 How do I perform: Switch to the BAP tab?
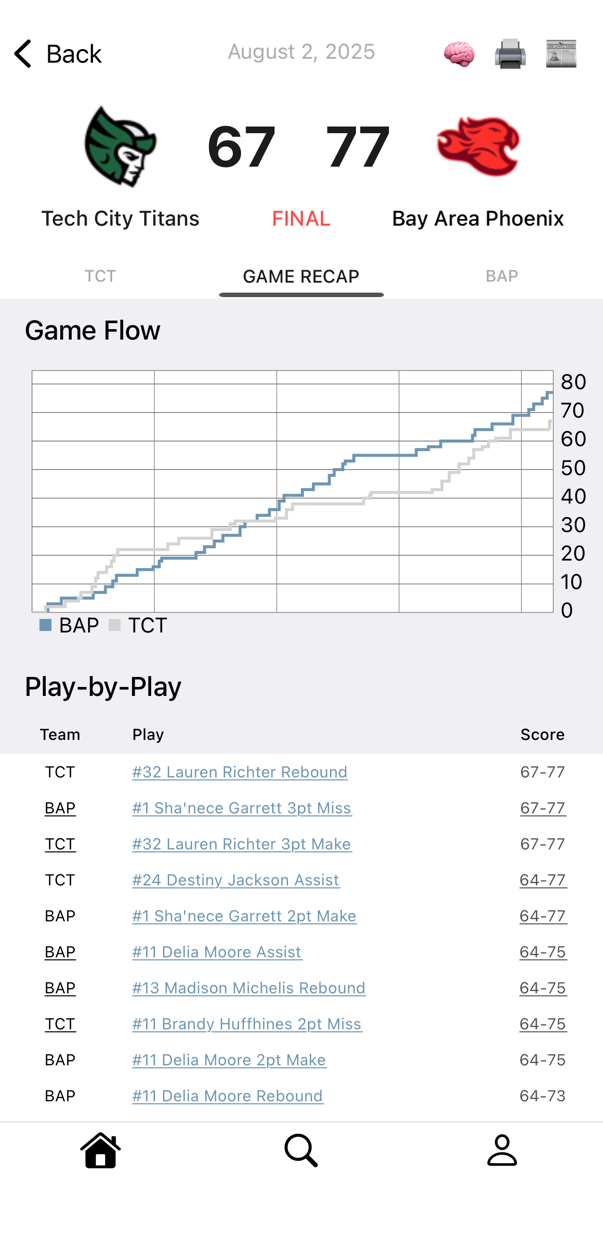(502, 276)
